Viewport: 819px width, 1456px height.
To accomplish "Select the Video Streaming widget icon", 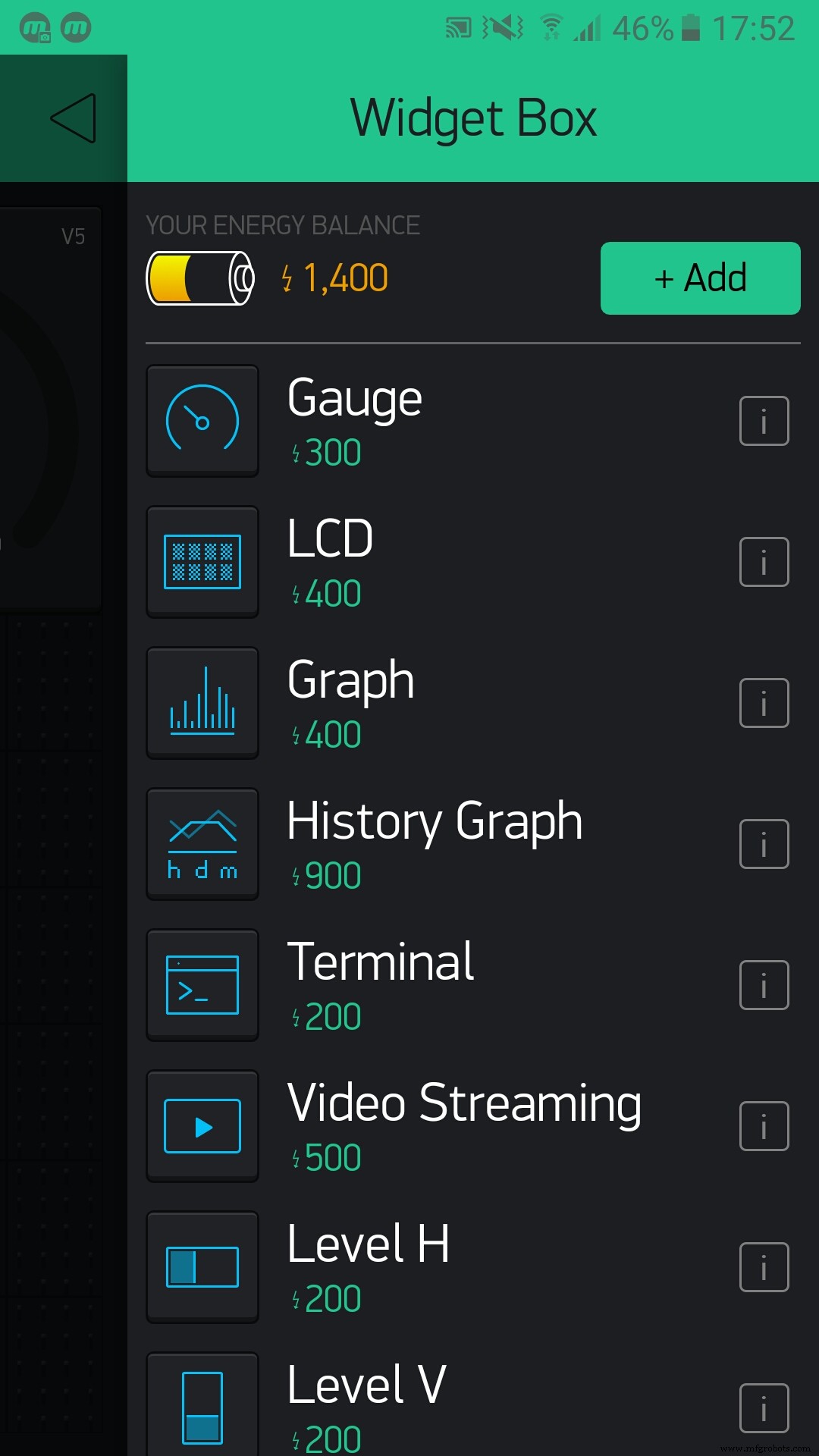I will [202, 1125].
